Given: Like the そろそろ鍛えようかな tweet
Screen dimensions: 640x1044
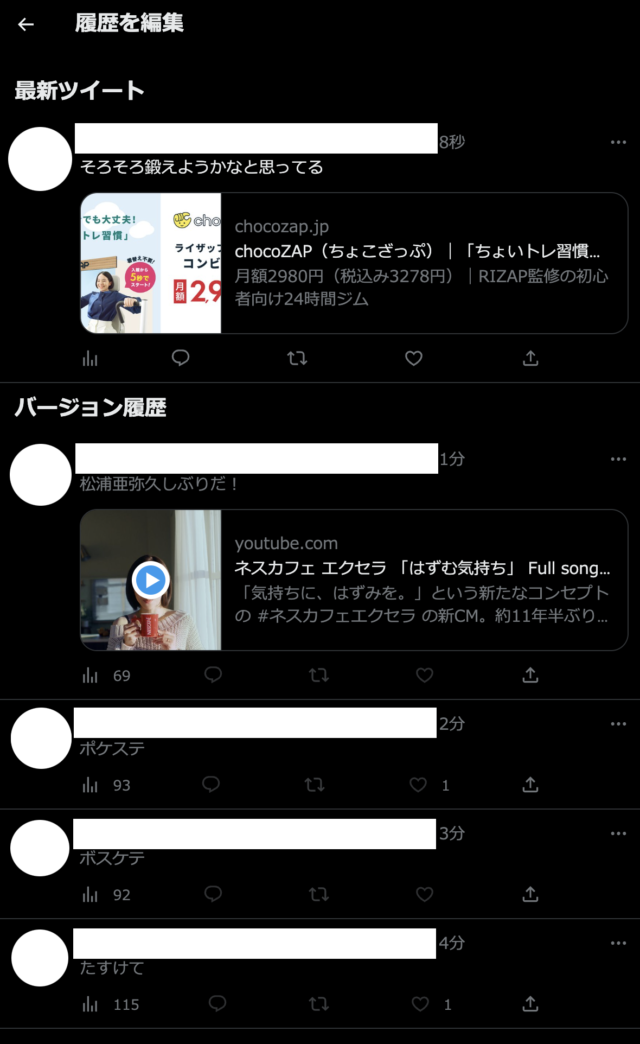Looking at the screenshot, I should pyautogui.click(x=413, y=358).
